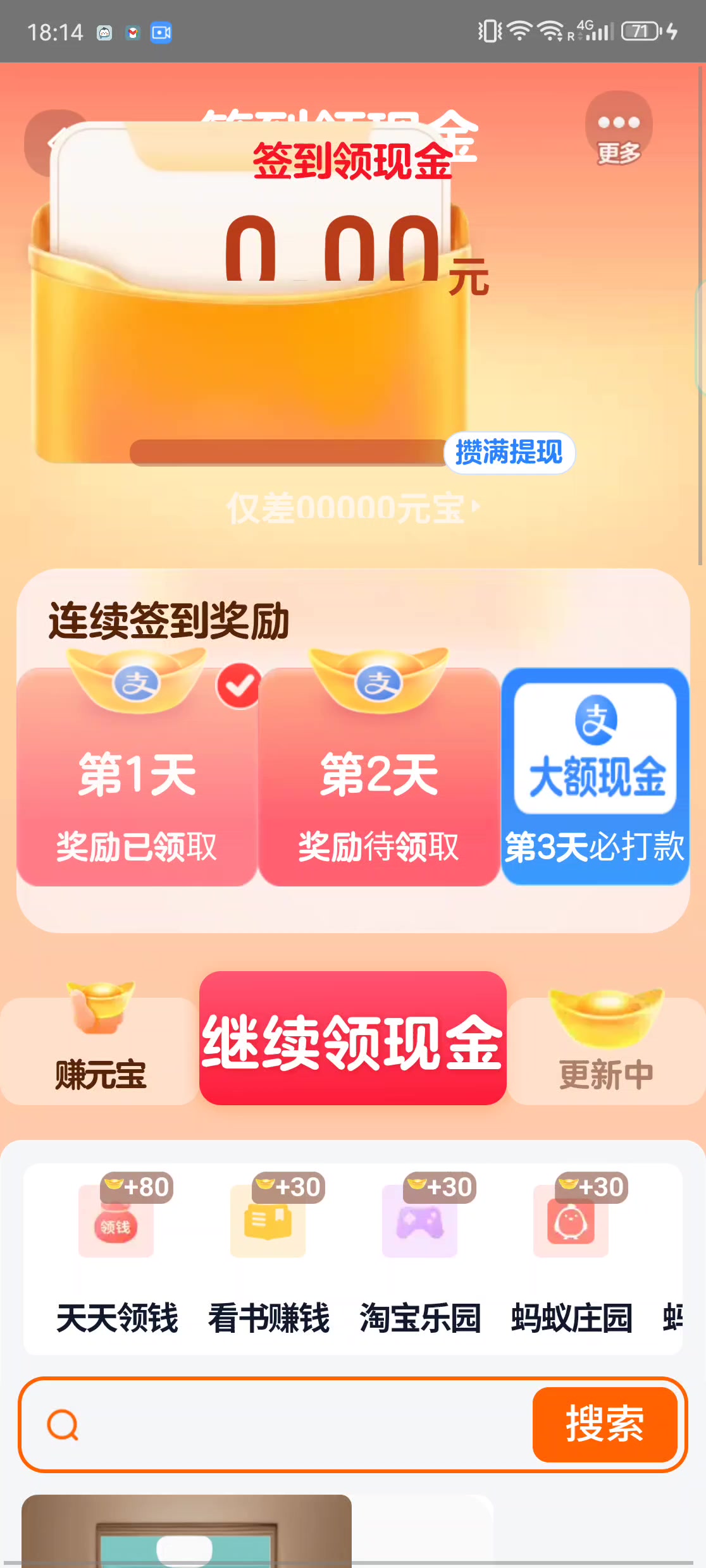The width and height of the screenshot is (706, 1568).
Task: Open the 大额现金 day 3 card
Action: 595,776
